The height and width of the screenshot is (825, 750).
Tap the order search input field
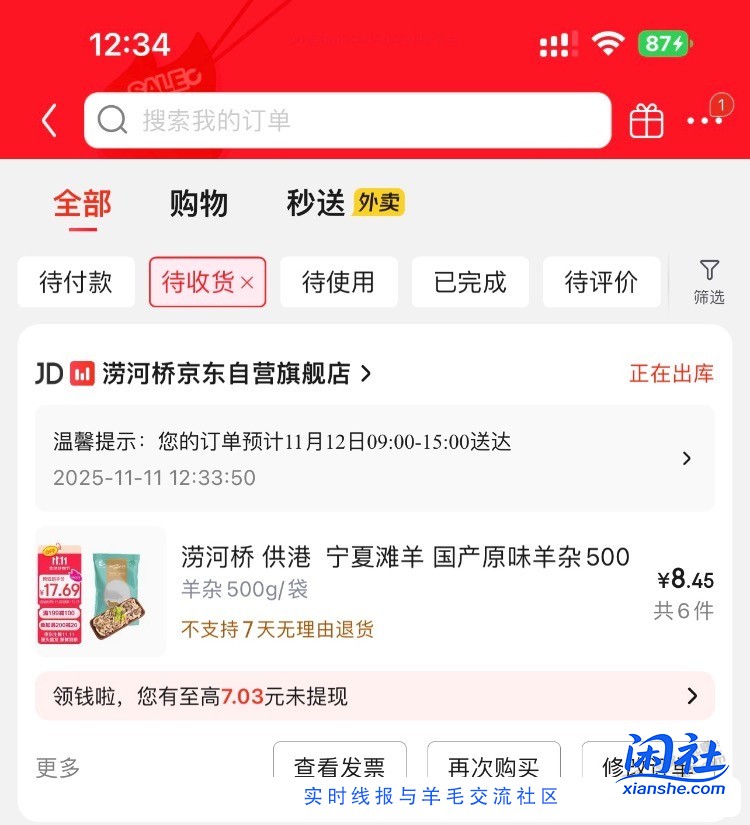coord(350,120)
